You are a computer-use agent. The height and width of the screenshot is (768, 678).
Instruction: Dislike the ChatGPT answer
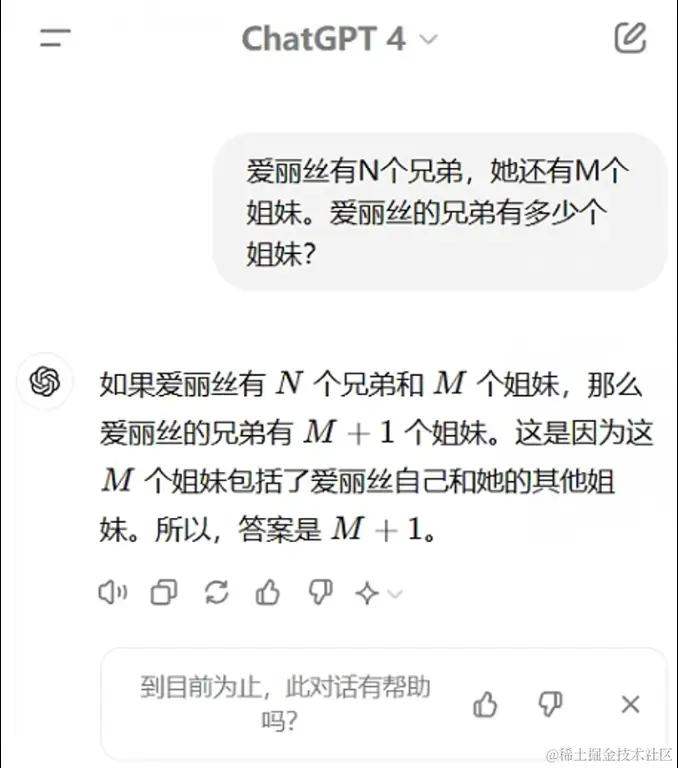click(x=319, y=593)
